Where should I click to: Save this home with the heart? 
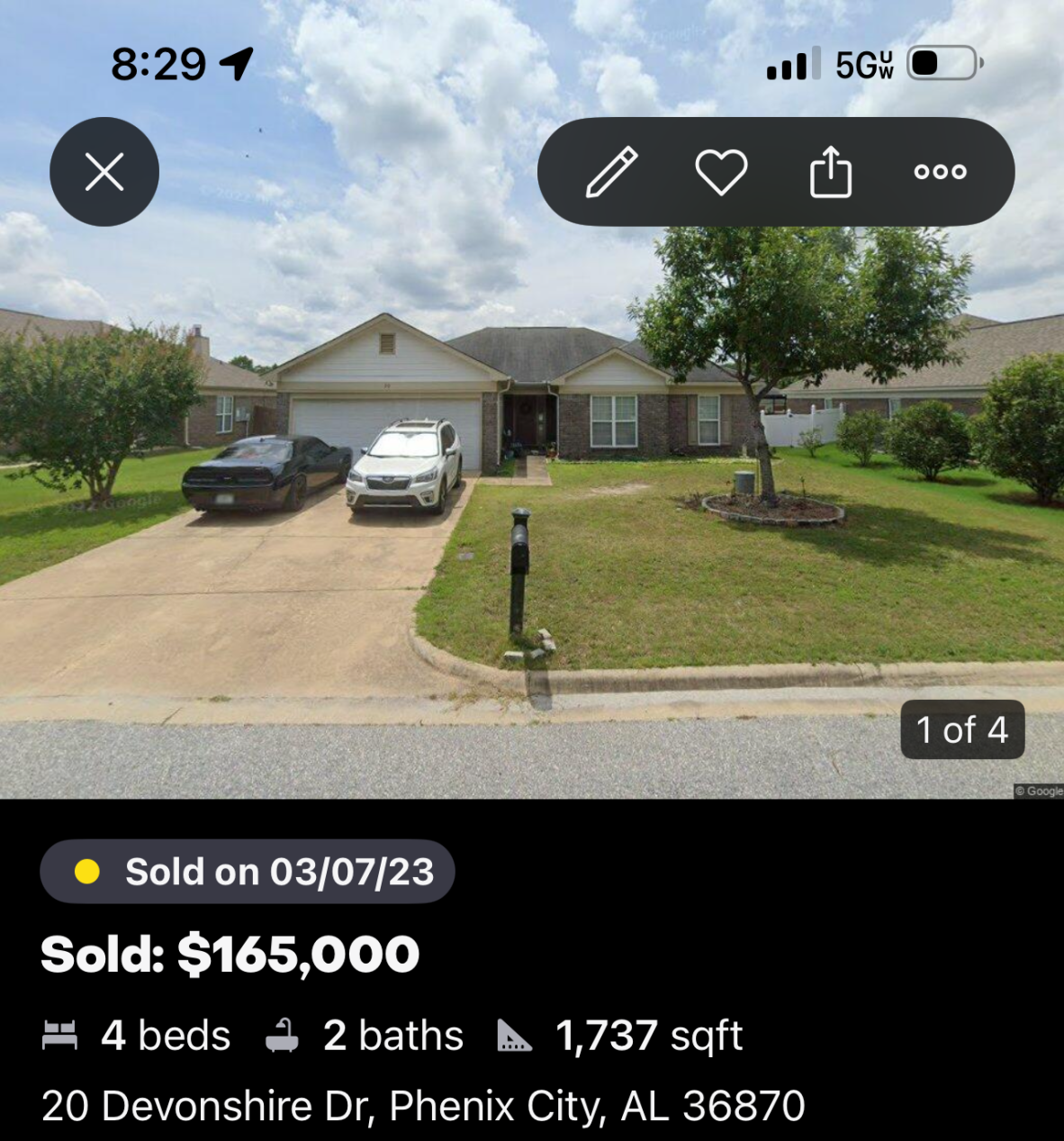point(721,171)
